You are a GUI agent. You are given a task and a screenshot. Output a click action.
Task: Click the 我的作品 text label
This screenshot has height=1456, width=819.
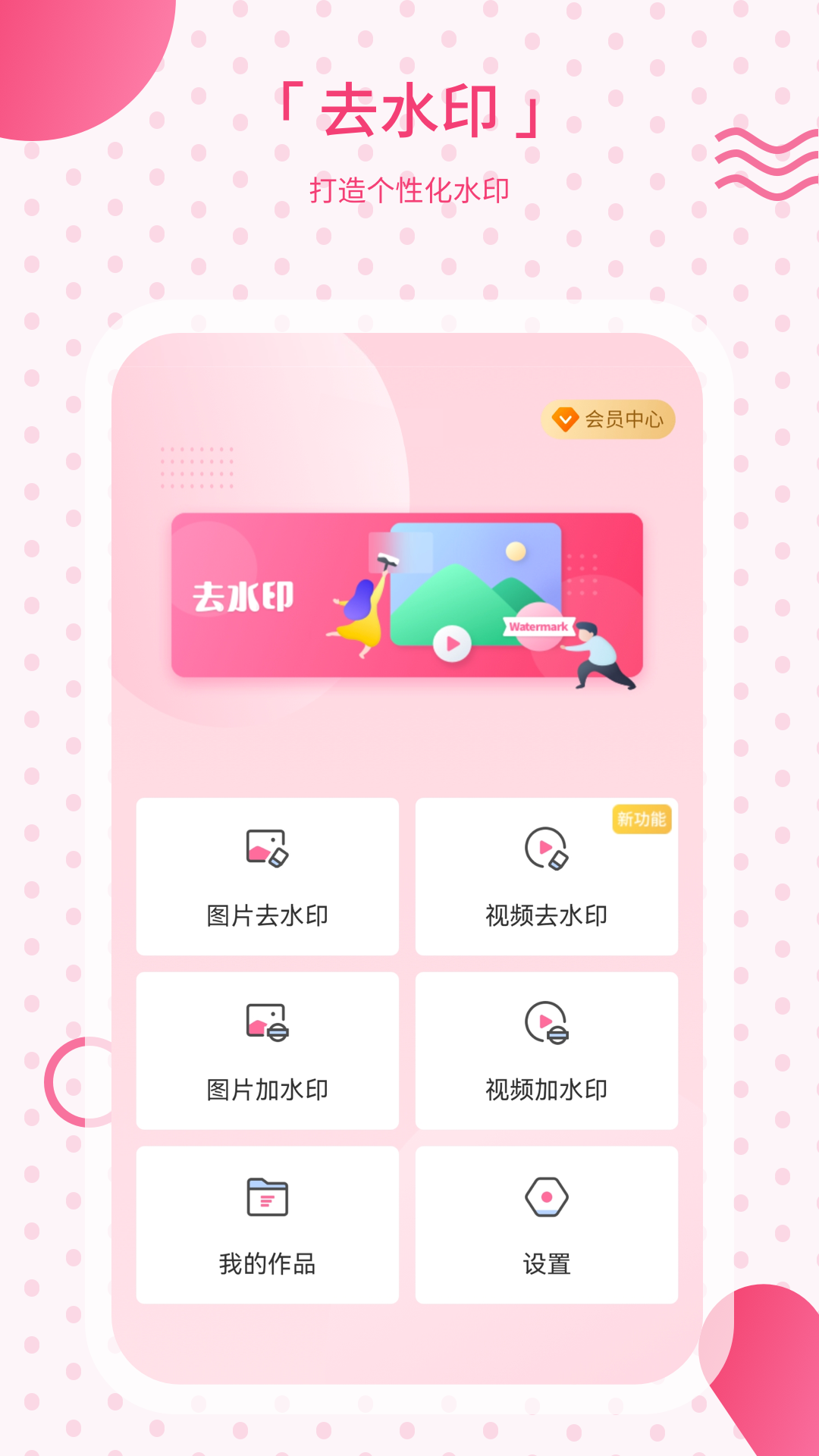tap(267, 1264)
